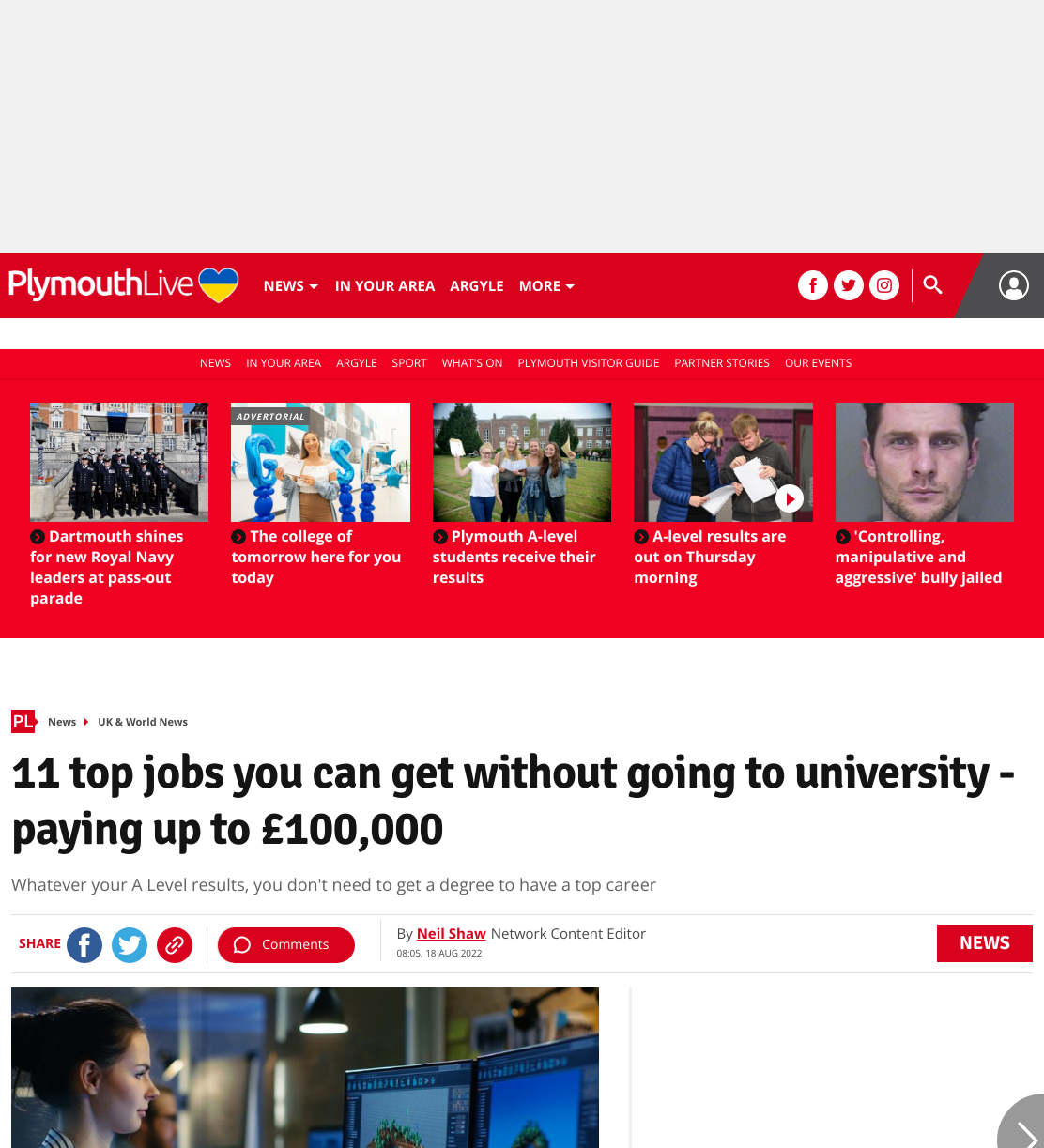This screenshot has height=1148, width=1044.
Task: View author Neil Shaw's profile
Action: click(x=452, y=933)
